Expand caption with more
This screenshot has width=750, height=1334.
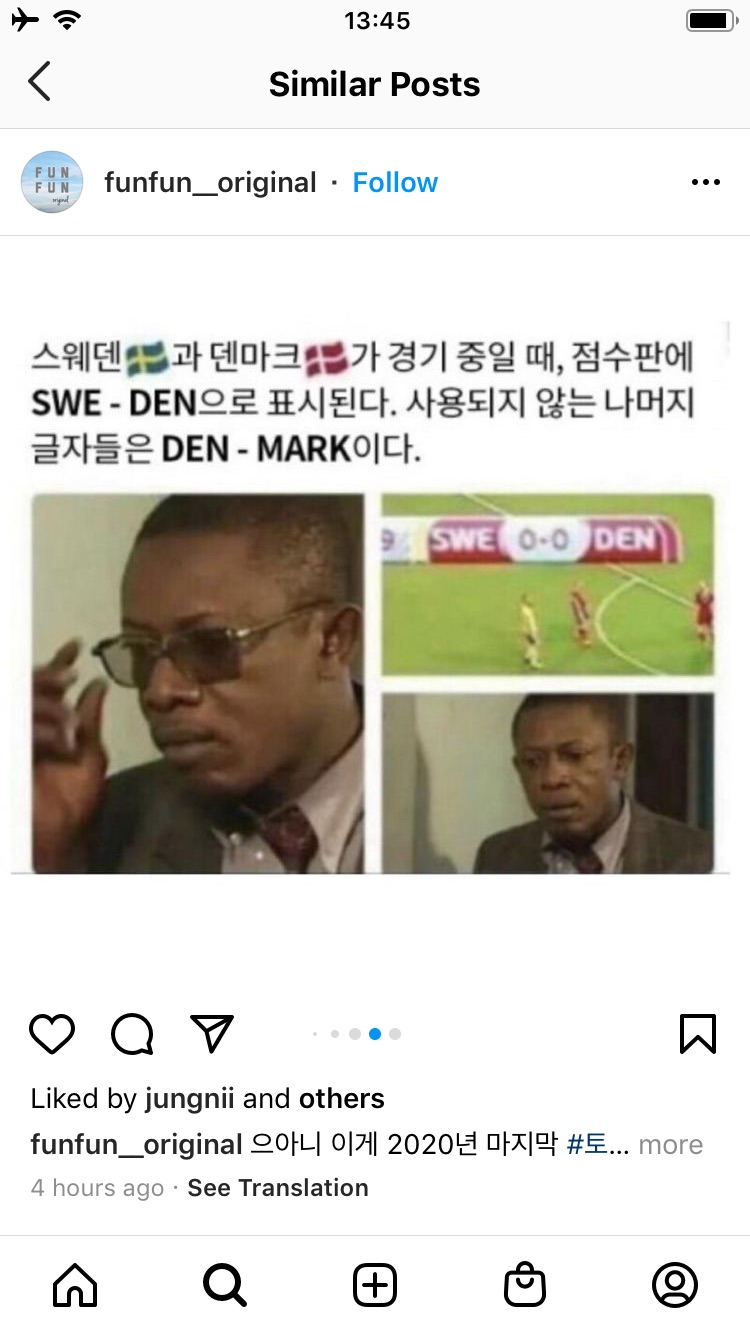[670, 1144]
